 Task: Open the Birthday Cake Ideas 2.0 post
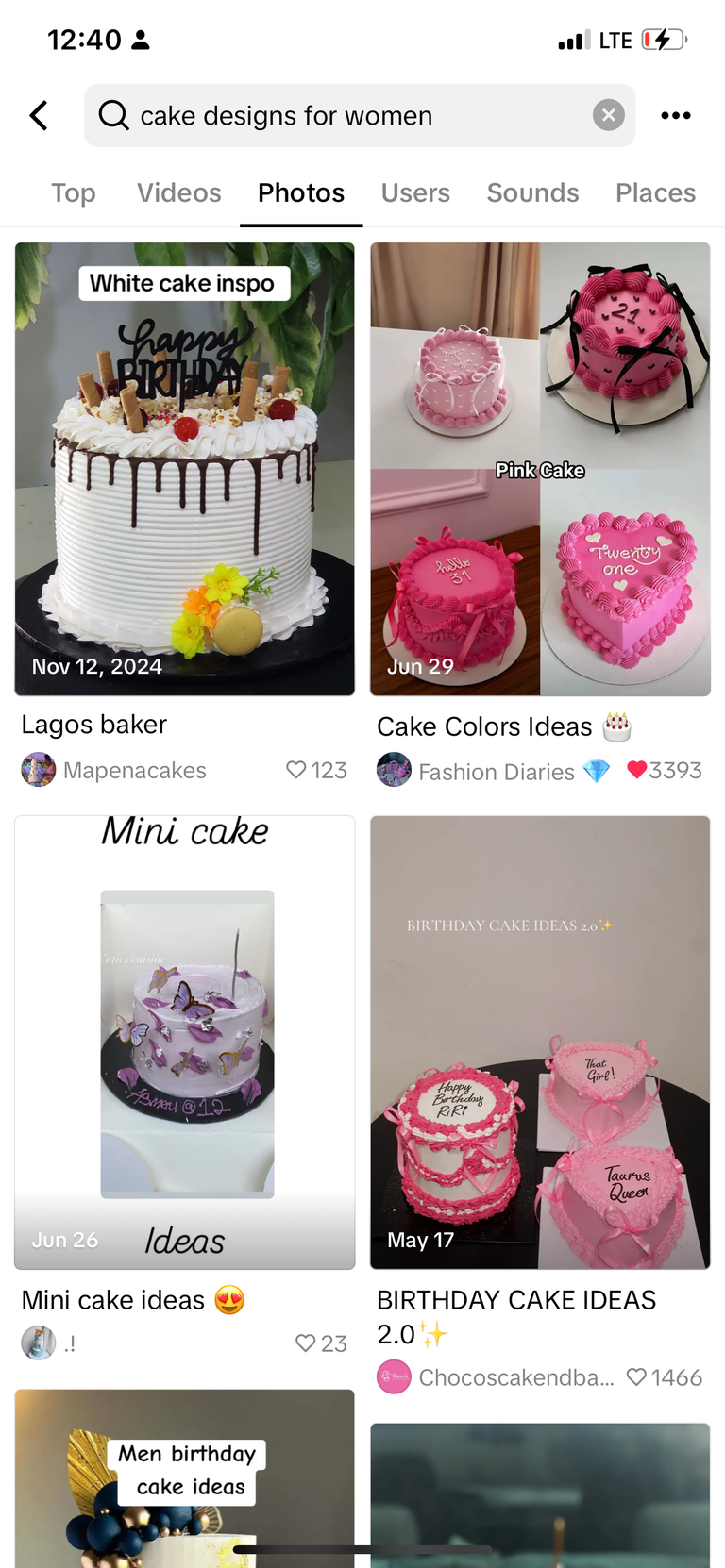[x=540, y=1043]
